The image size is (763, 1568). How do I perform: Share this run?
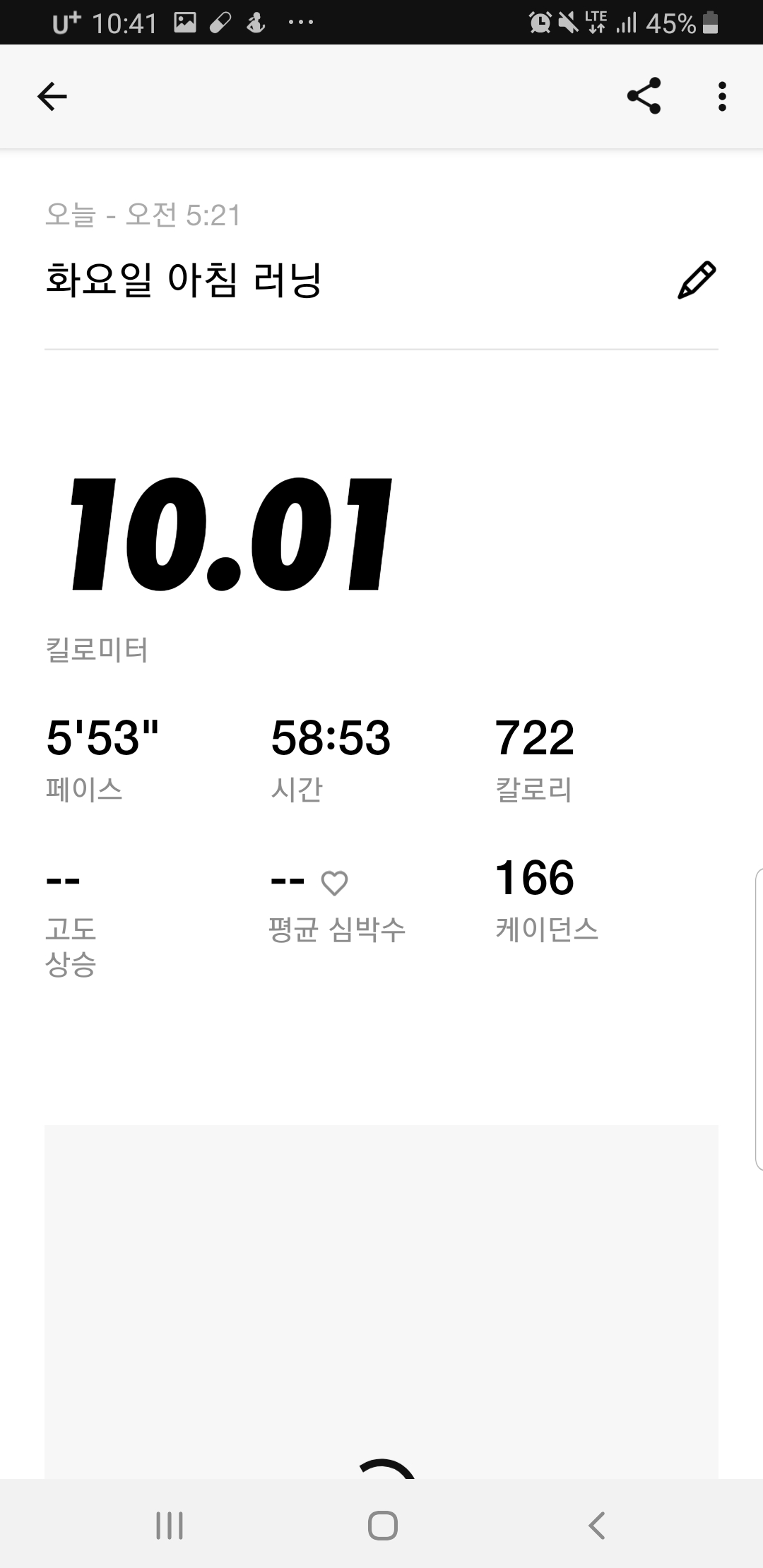point(644,96)
